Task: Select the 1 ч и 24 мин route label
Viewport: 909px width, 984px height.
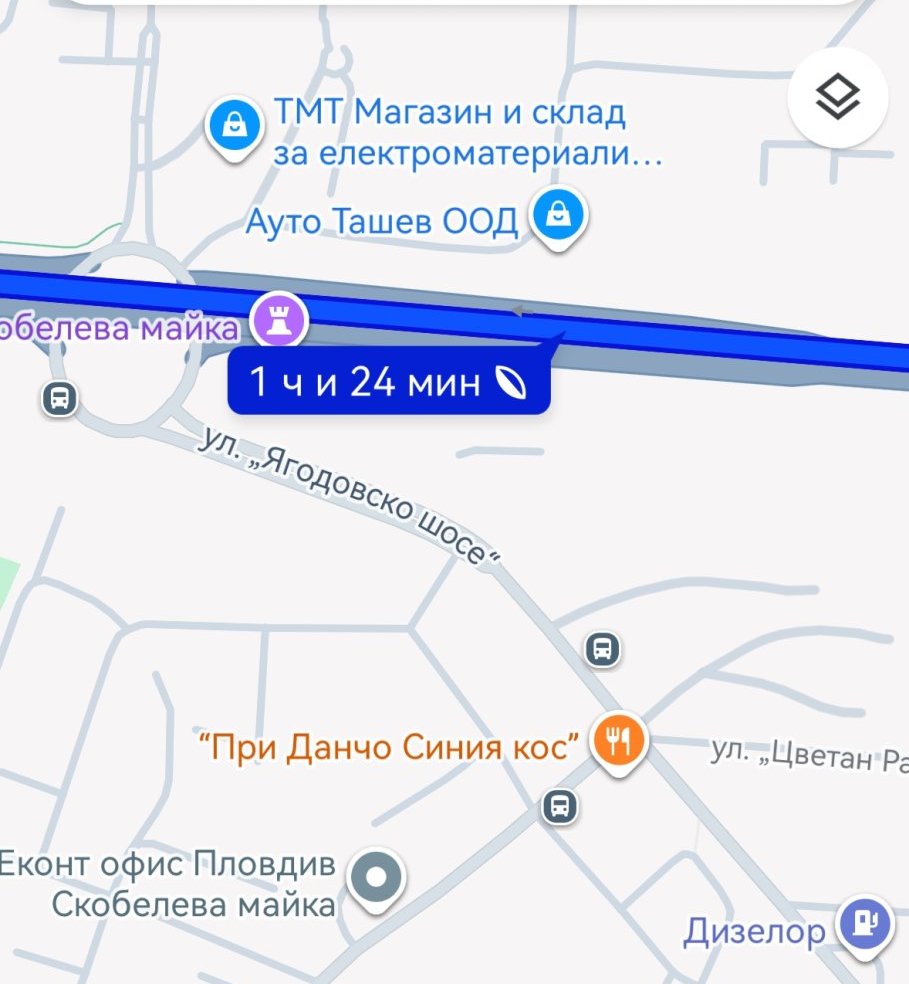Action: coord(388,382)
